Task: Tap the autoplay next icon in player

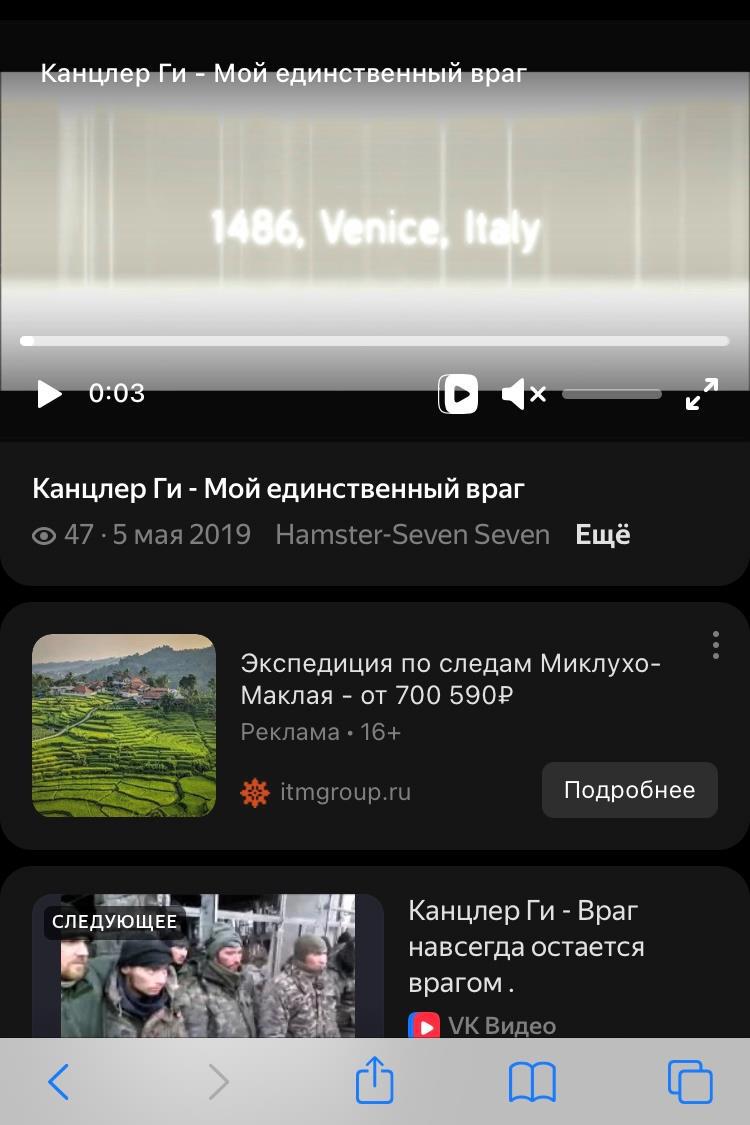Action: click(458, 394)
